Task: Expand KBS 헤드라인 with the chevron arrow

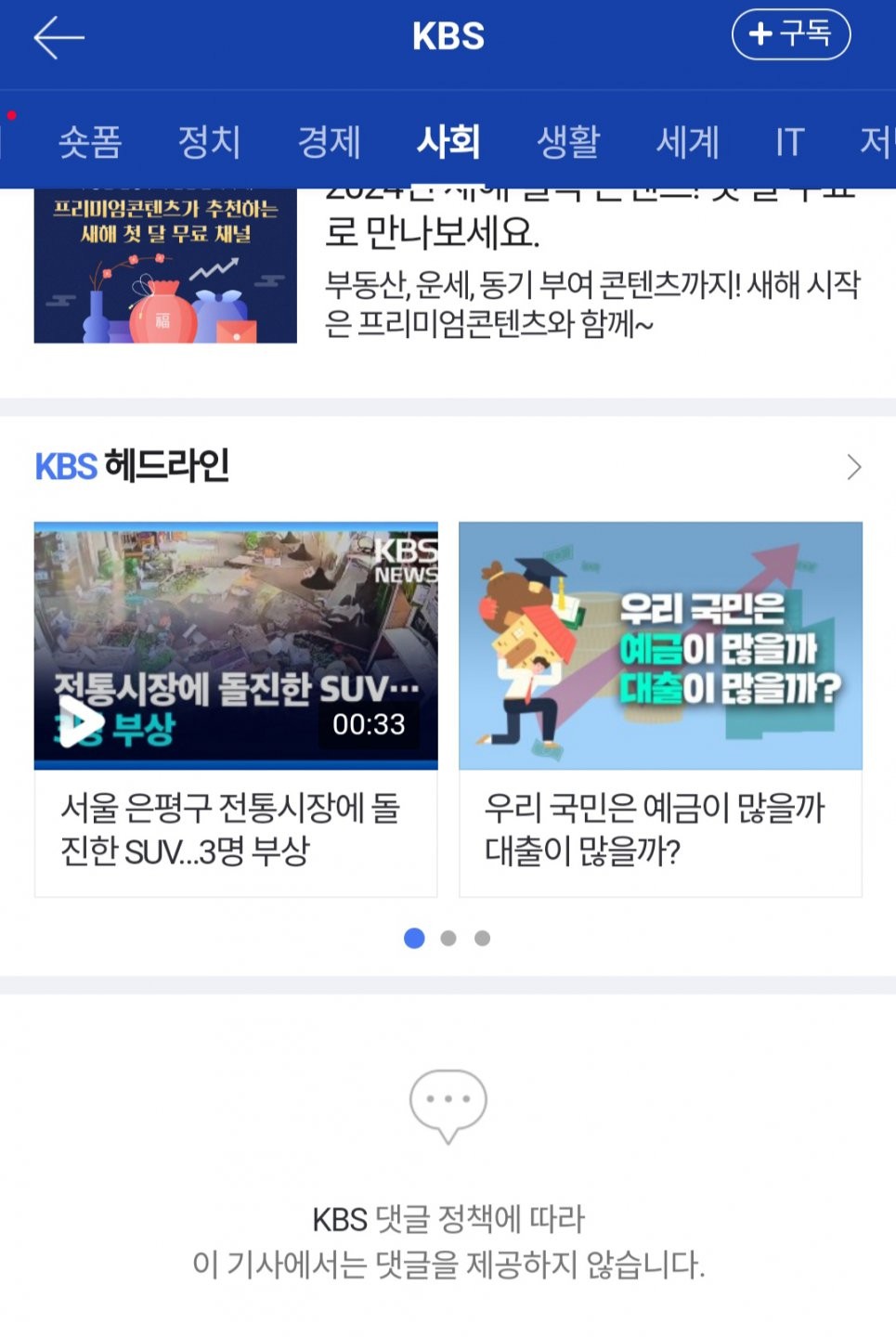Action: [853, 467]
